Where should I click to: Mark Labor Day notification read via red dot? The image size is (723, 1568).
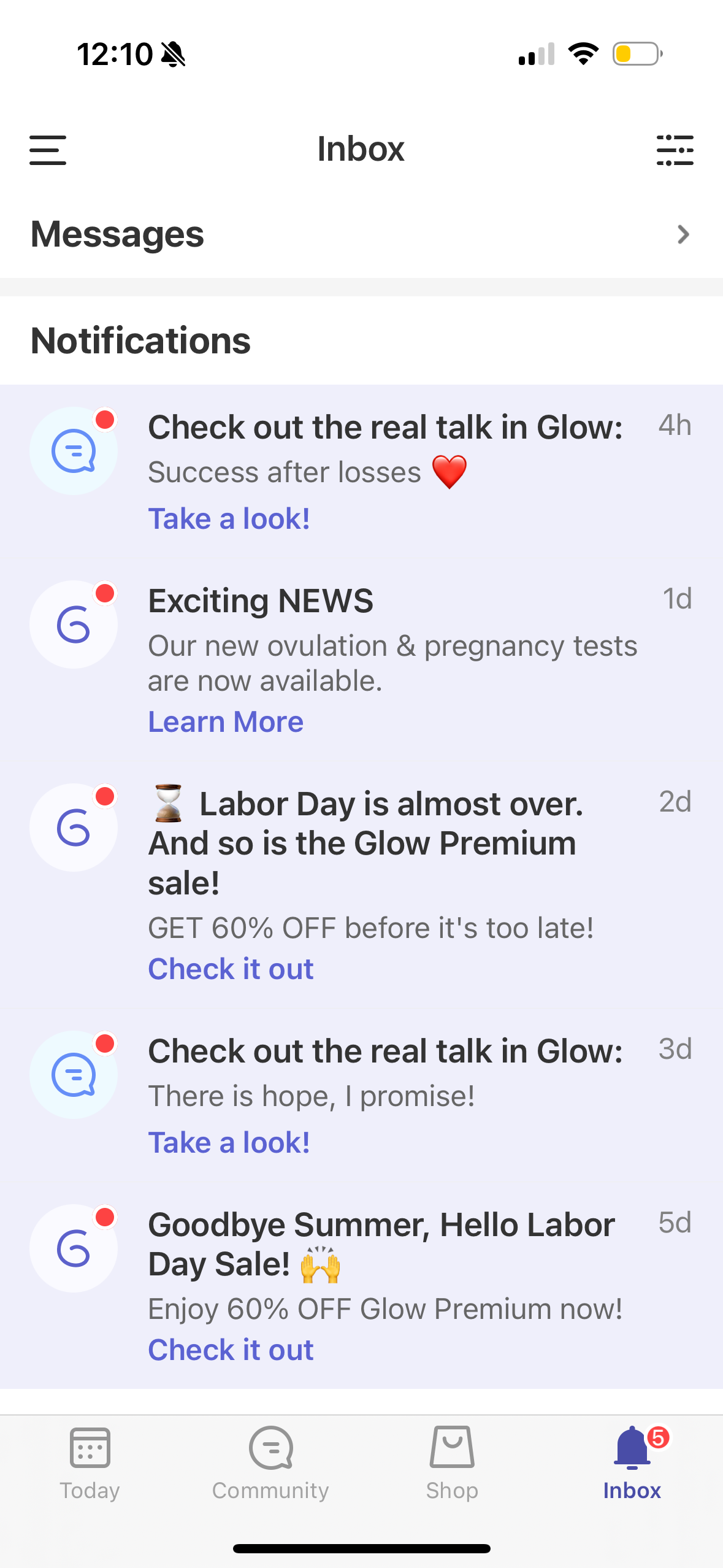(105, 796)
